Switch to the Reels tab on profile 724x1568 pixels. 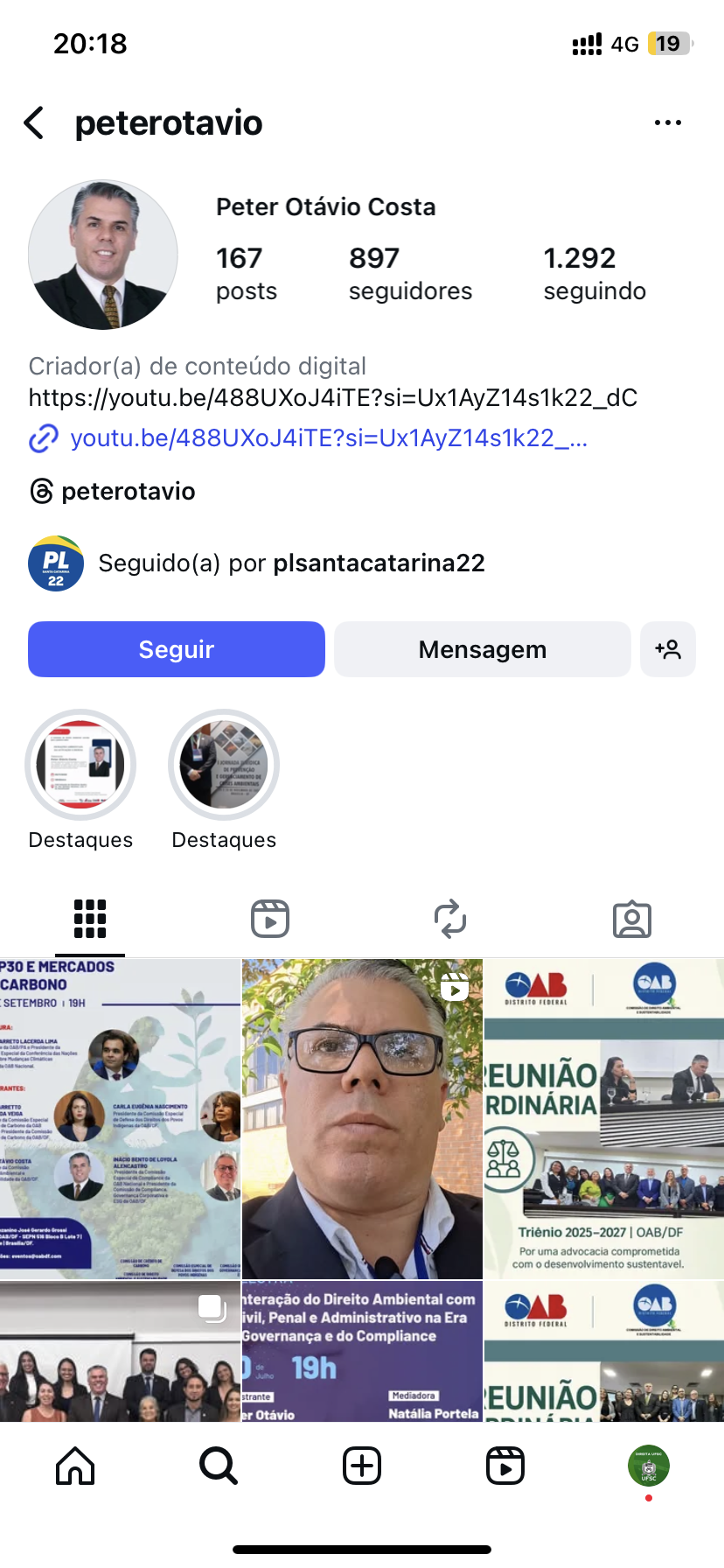pyautogui.click(x=270, y=919)
